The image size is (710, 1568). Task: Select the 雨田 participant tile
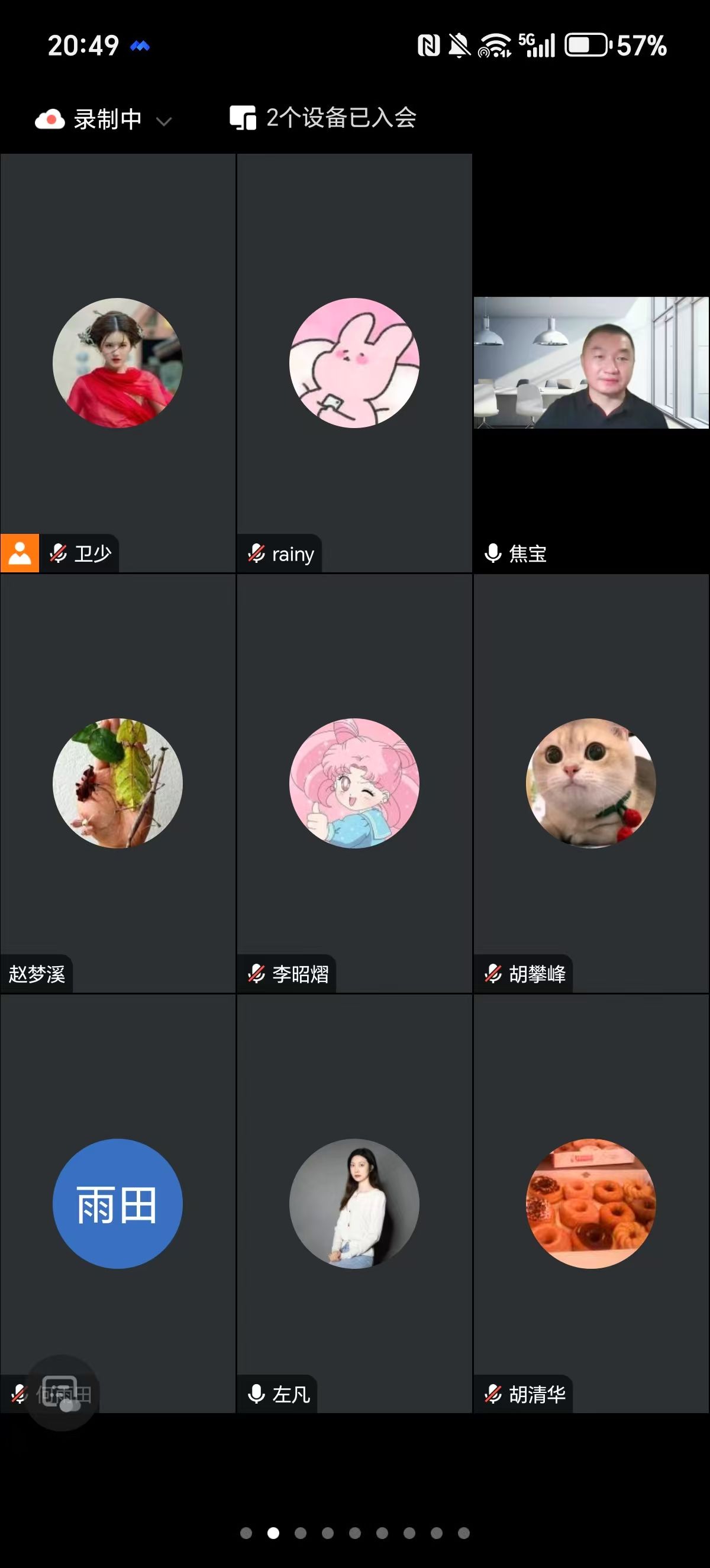pos(118,1203)
